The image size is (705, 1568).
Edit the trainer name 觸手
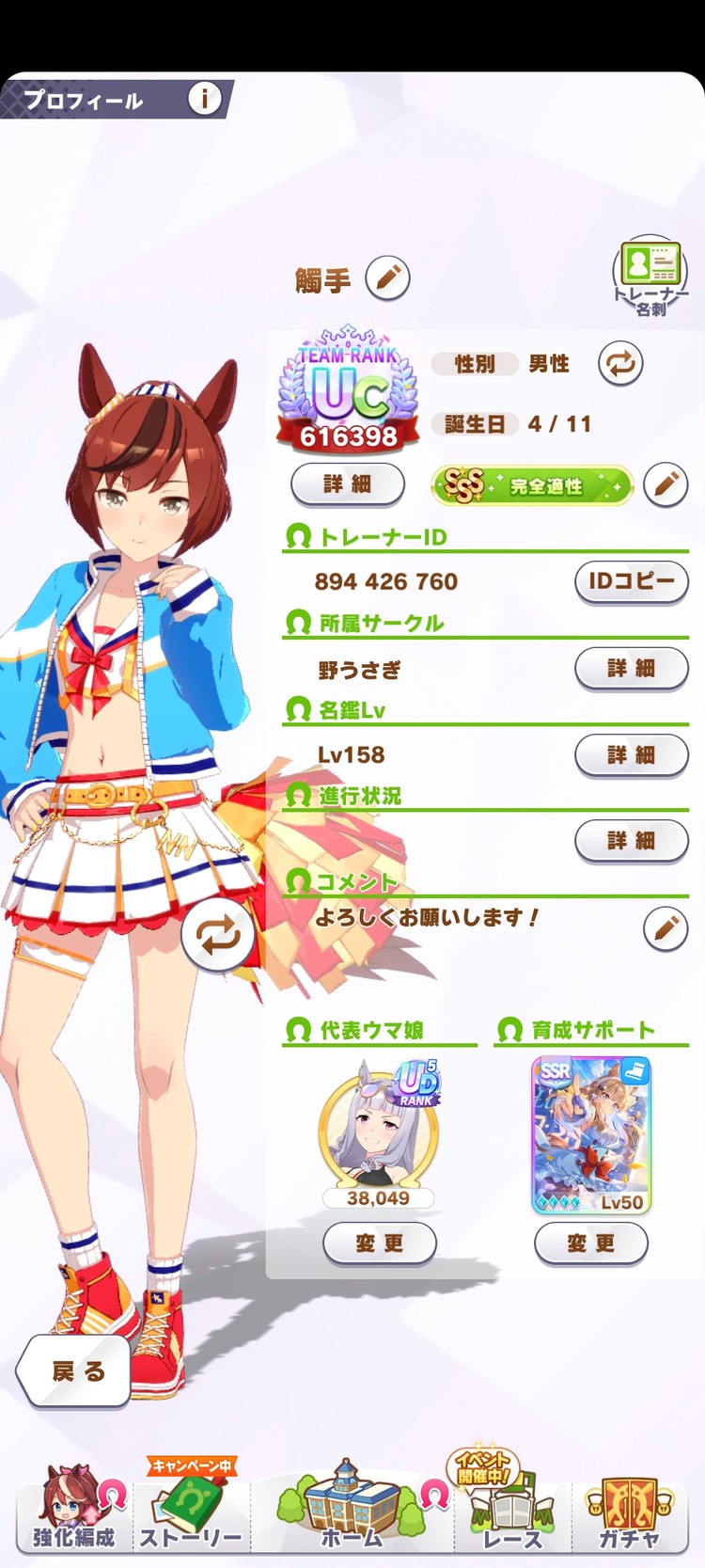[x=387, y=277]
